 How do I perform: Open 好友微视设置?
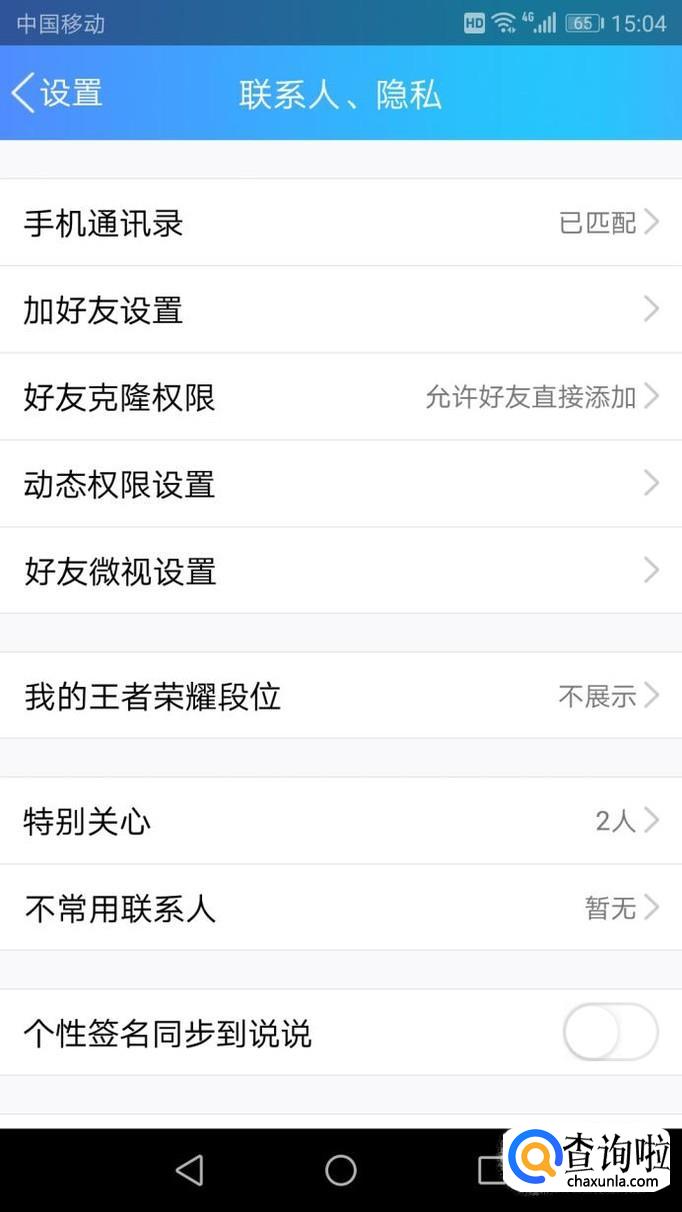point(340,571)
